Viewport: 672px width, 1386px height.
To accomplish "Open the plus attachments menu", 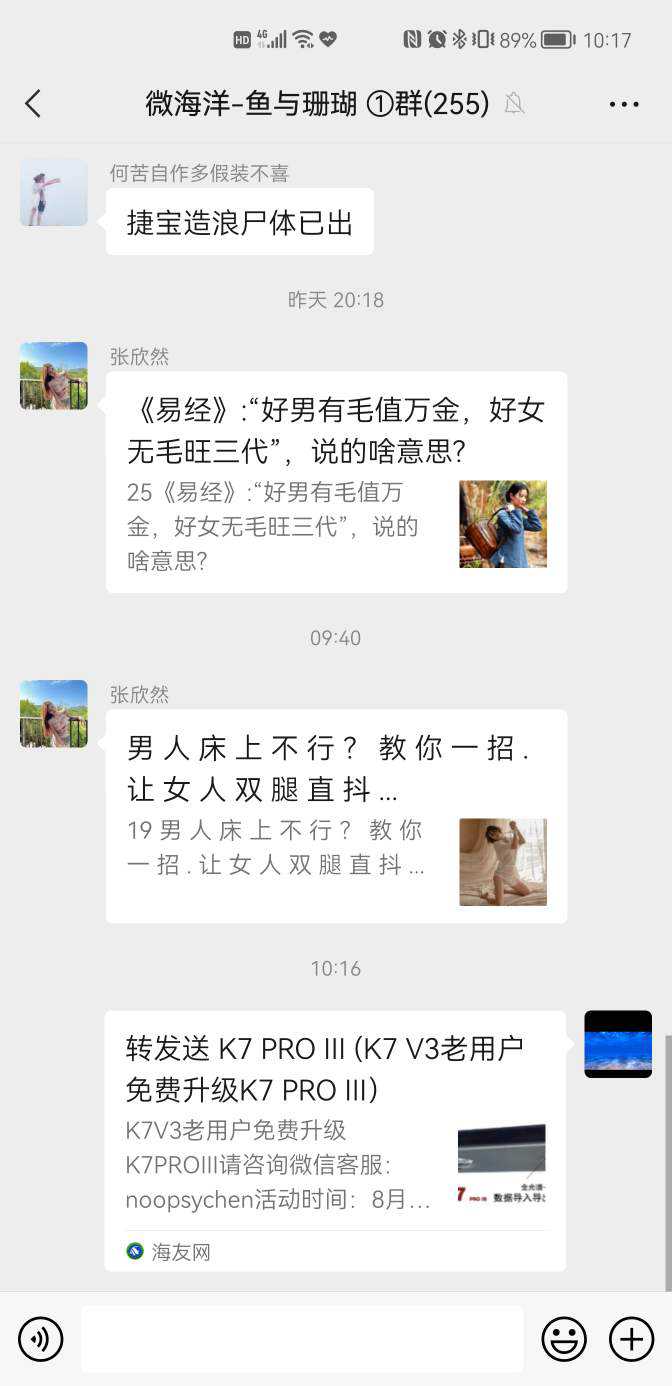I will (x=631, y=1339).
